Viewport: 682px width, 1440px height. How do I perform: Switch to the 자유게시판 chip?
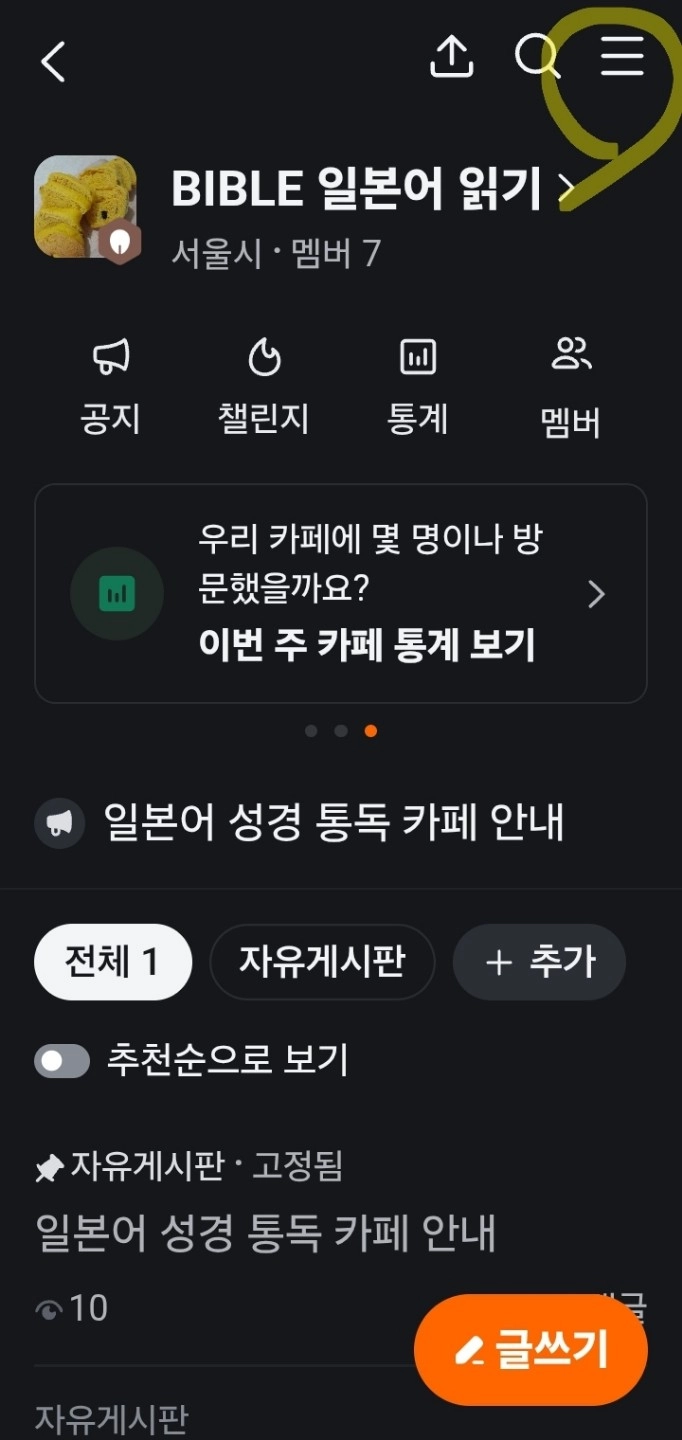pyautogui.click(x=322, y=962)
